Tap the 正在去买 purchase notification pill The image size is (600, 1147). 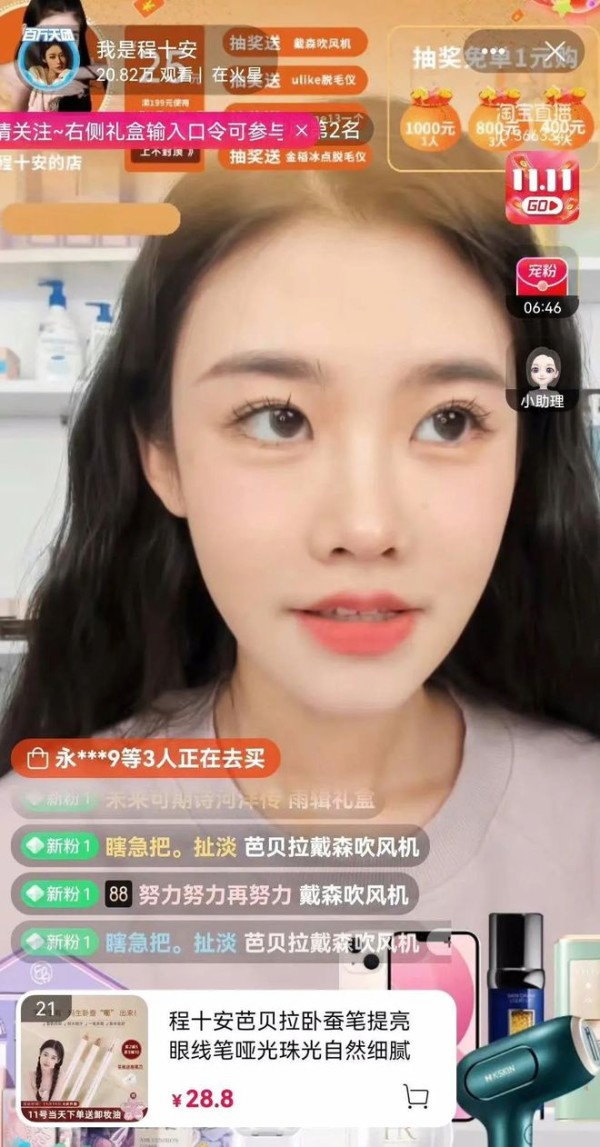146,759
